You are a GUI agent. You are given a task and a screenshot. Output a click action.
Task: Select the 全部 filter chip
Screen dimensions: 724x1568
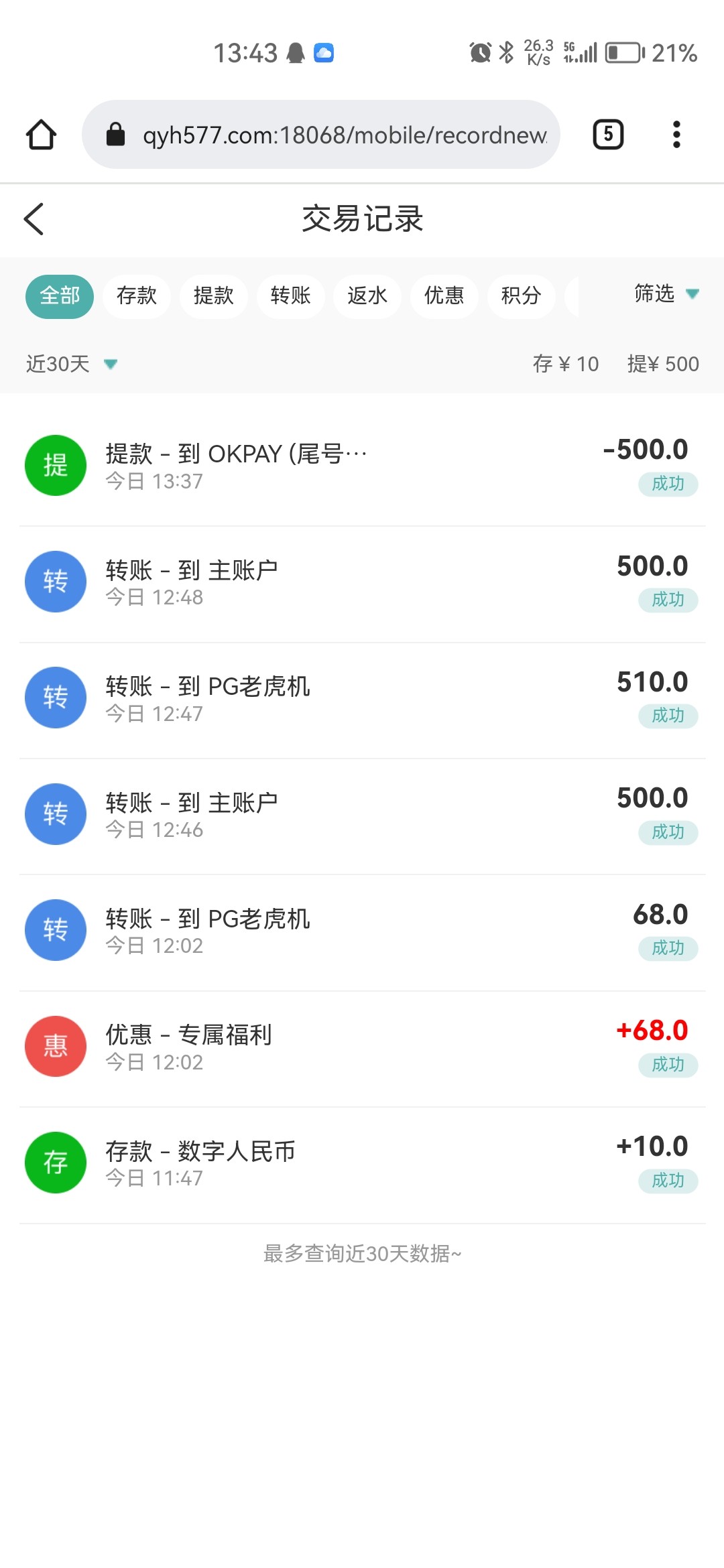tap(60, 296)
